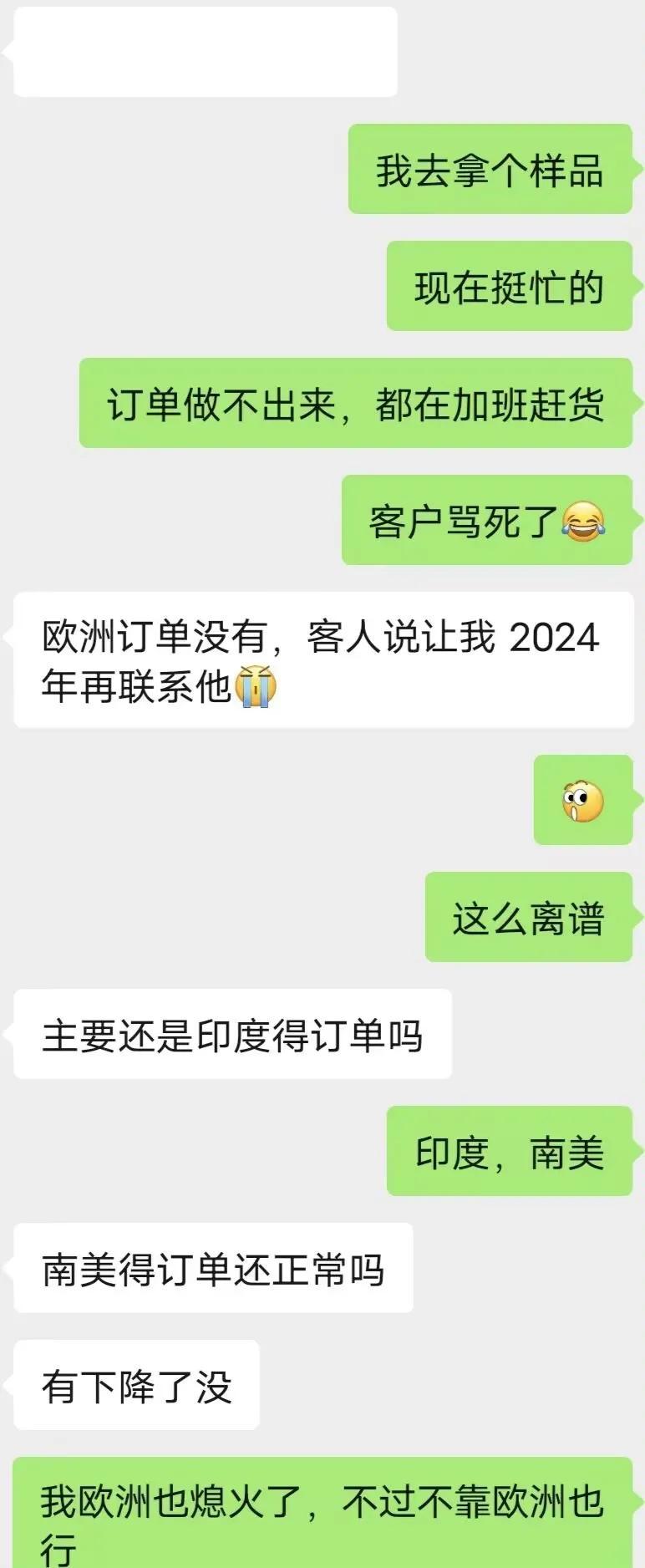Tap the white bubble about 2024 年再联系
Image resolution: width=645 pixels, height=1568 pixels.
[322, 660]
